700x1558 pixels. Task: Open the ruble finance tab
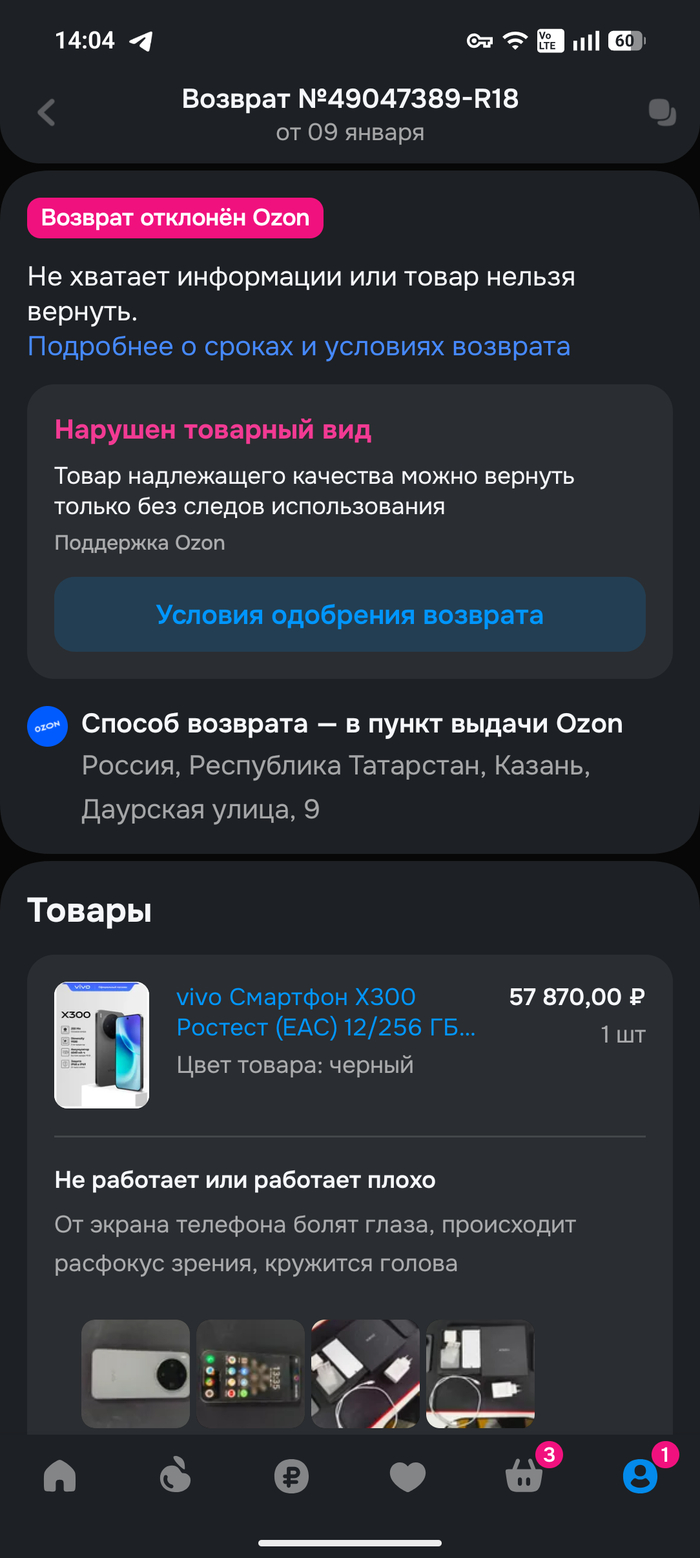pyautogui.click(x=292, y=1476)
